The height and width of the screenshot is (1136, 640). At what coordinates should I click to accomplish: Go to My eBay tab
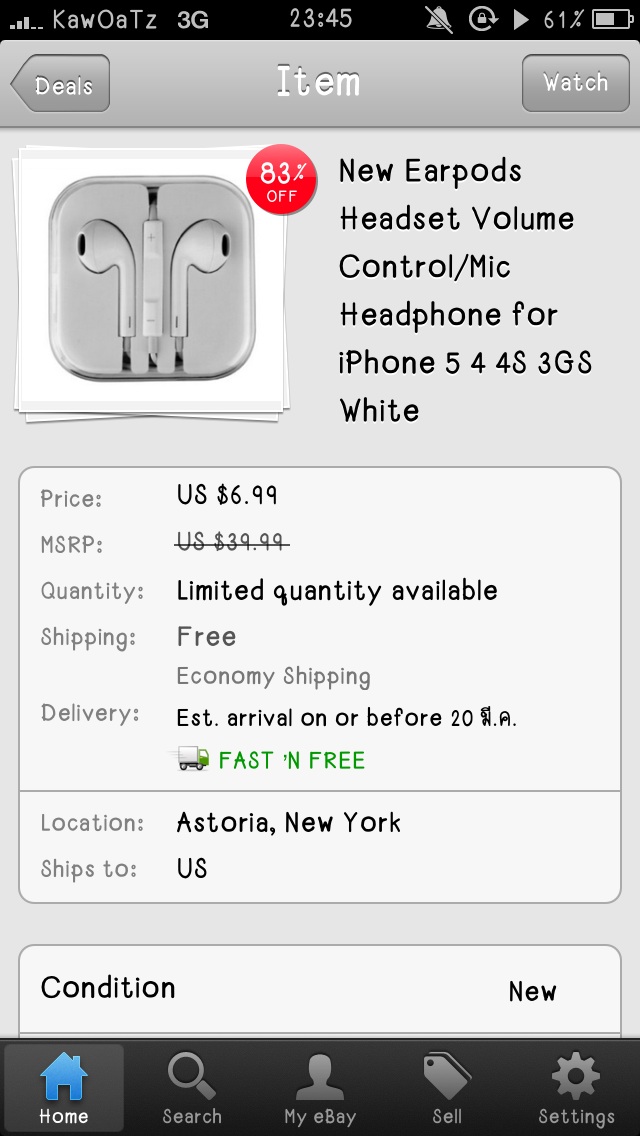(320, 1087)
